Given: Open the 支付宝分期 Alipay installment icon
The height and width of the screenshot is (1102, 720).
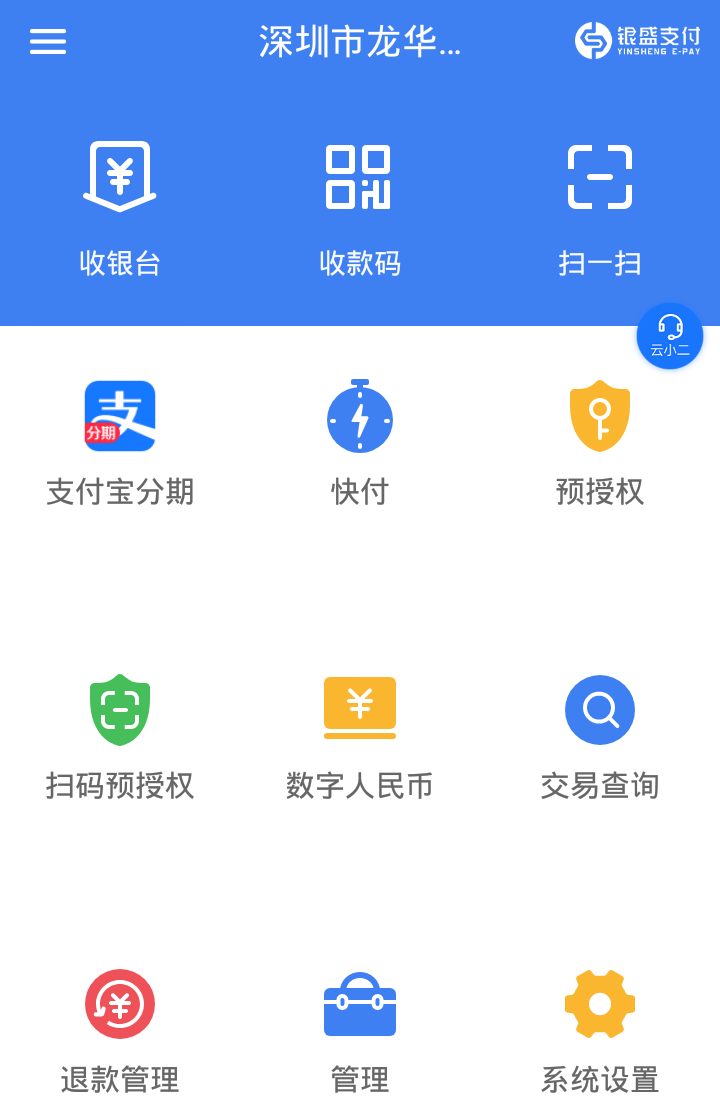Looking at the screenshot, I should [x=120, y=416].
